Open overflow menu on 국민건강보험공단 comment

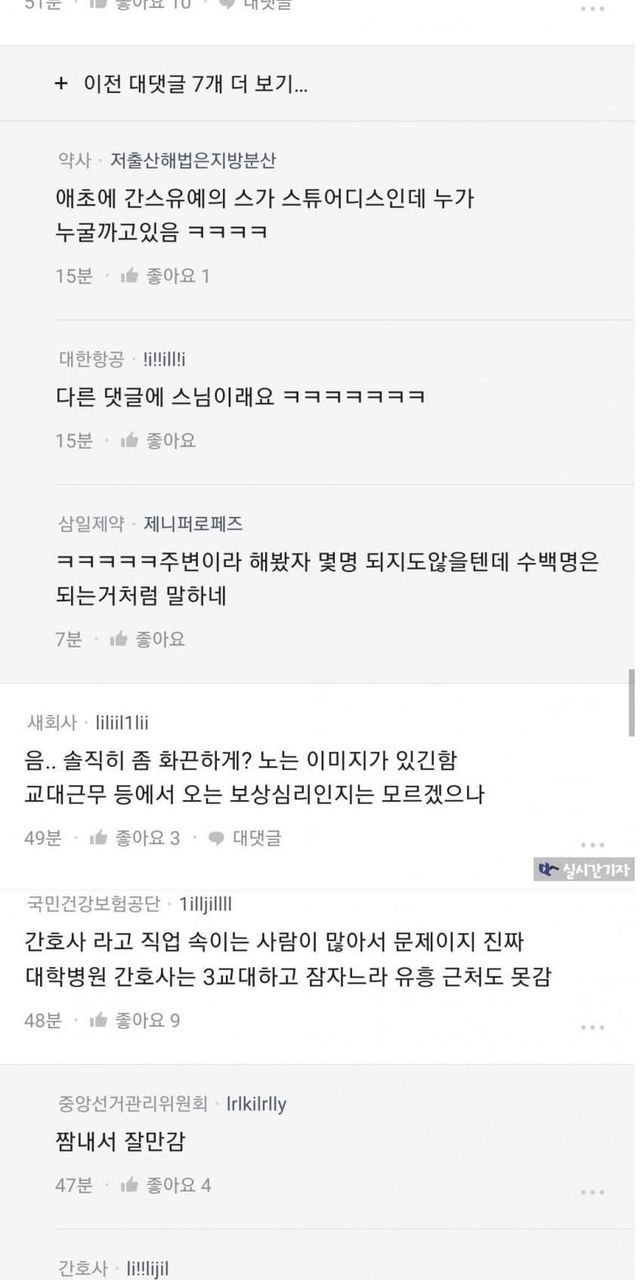pyautogui.click(x=593, y=1027)
